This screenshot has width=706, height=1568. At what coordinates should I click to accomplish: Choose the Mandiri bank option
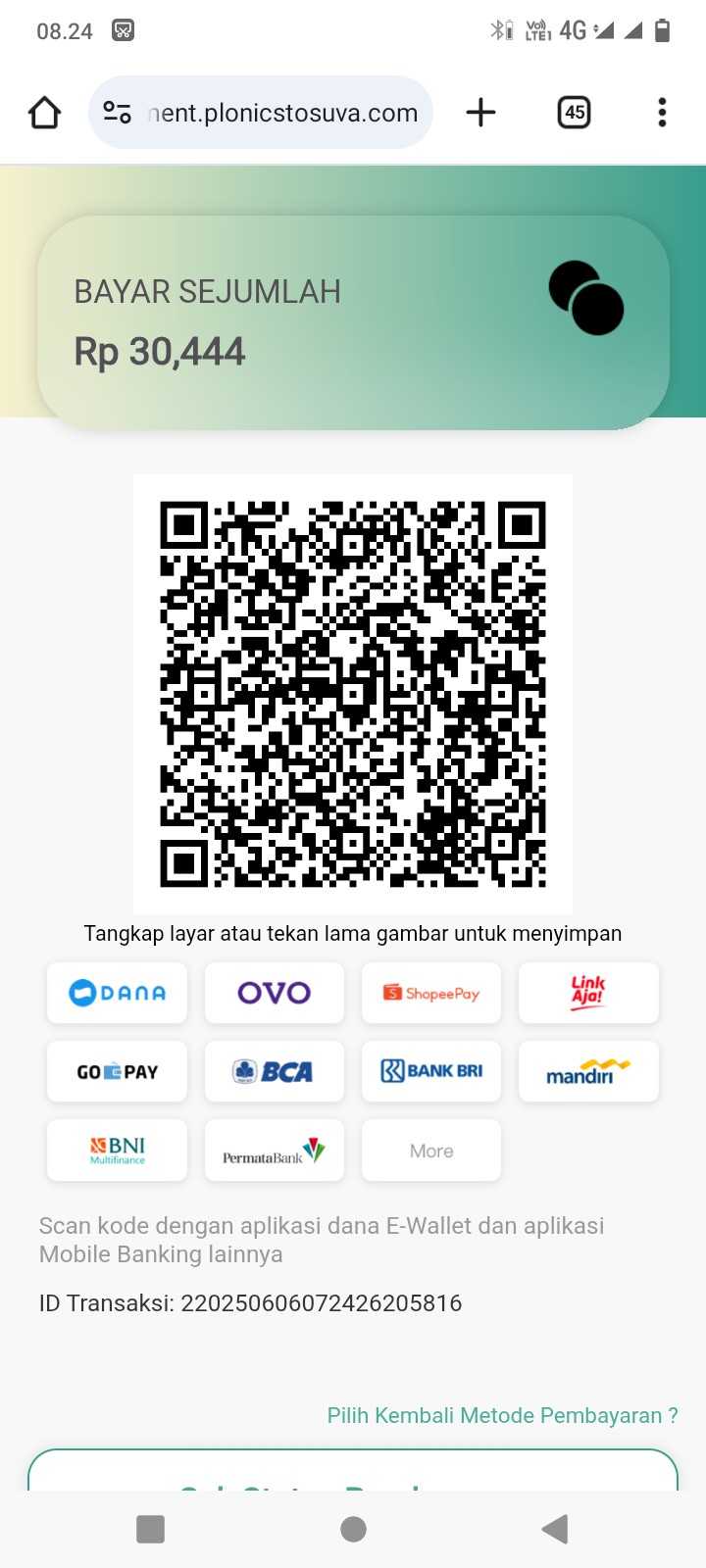point(588,1071)
